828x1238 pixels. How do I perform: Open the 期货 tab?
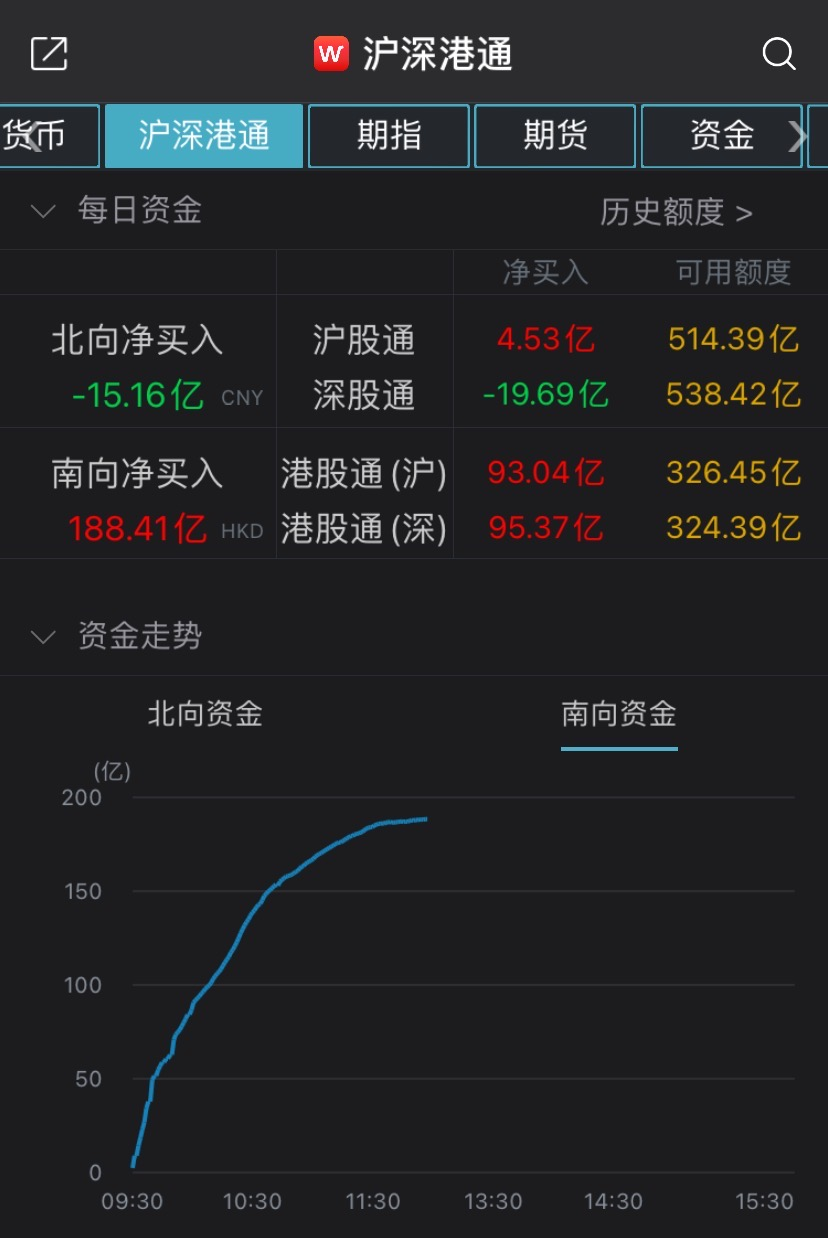[x=555, y=136]
